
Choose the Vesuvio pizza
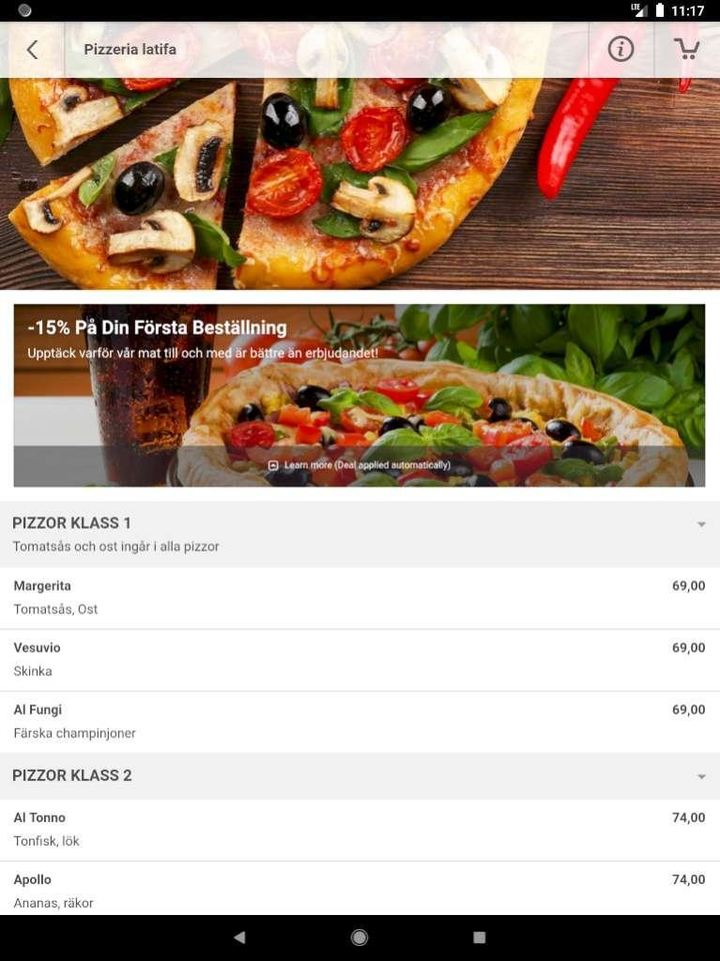360,660
